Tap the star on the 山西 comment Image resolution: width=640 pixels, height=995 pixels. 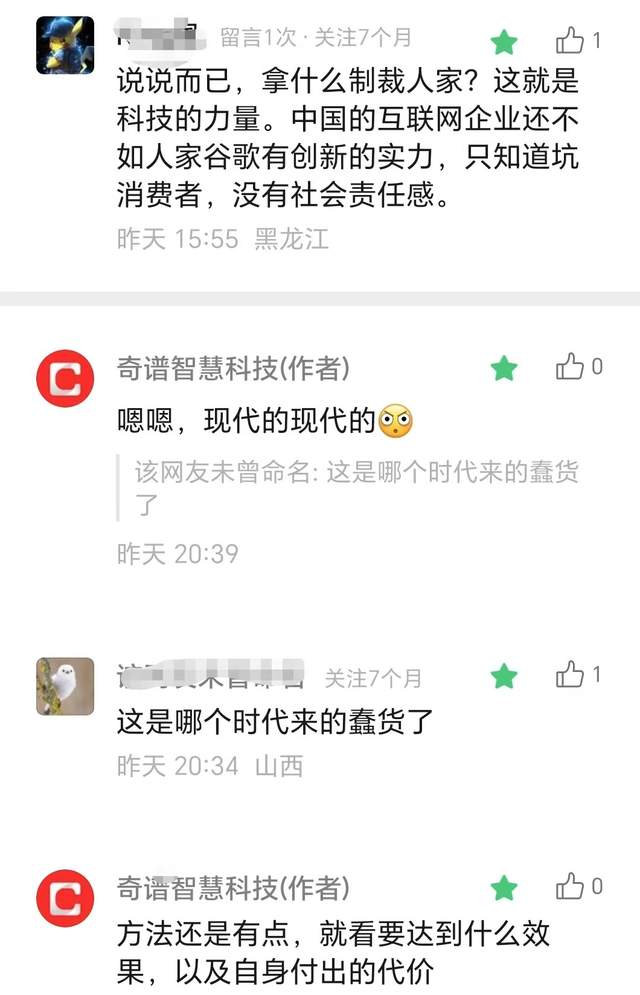[504, 676]
